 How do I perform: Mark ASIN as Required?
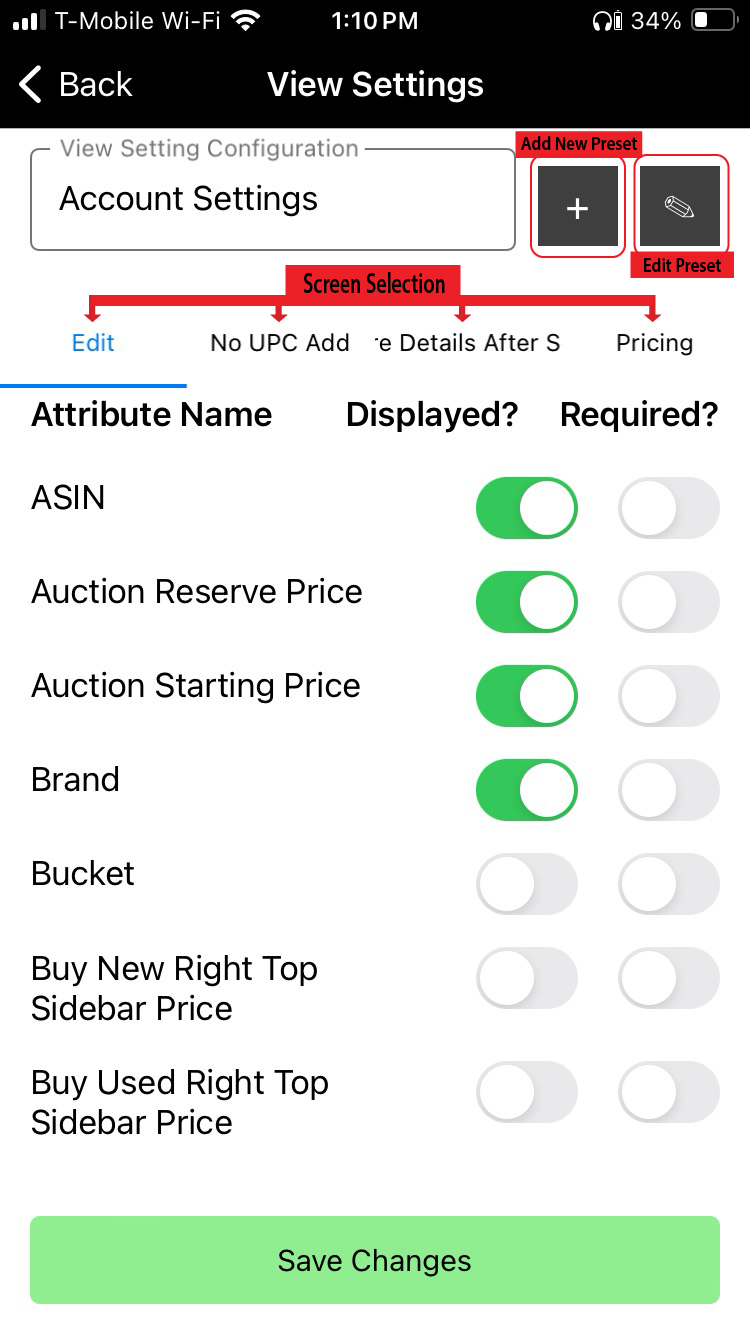(x=668, y=509)
